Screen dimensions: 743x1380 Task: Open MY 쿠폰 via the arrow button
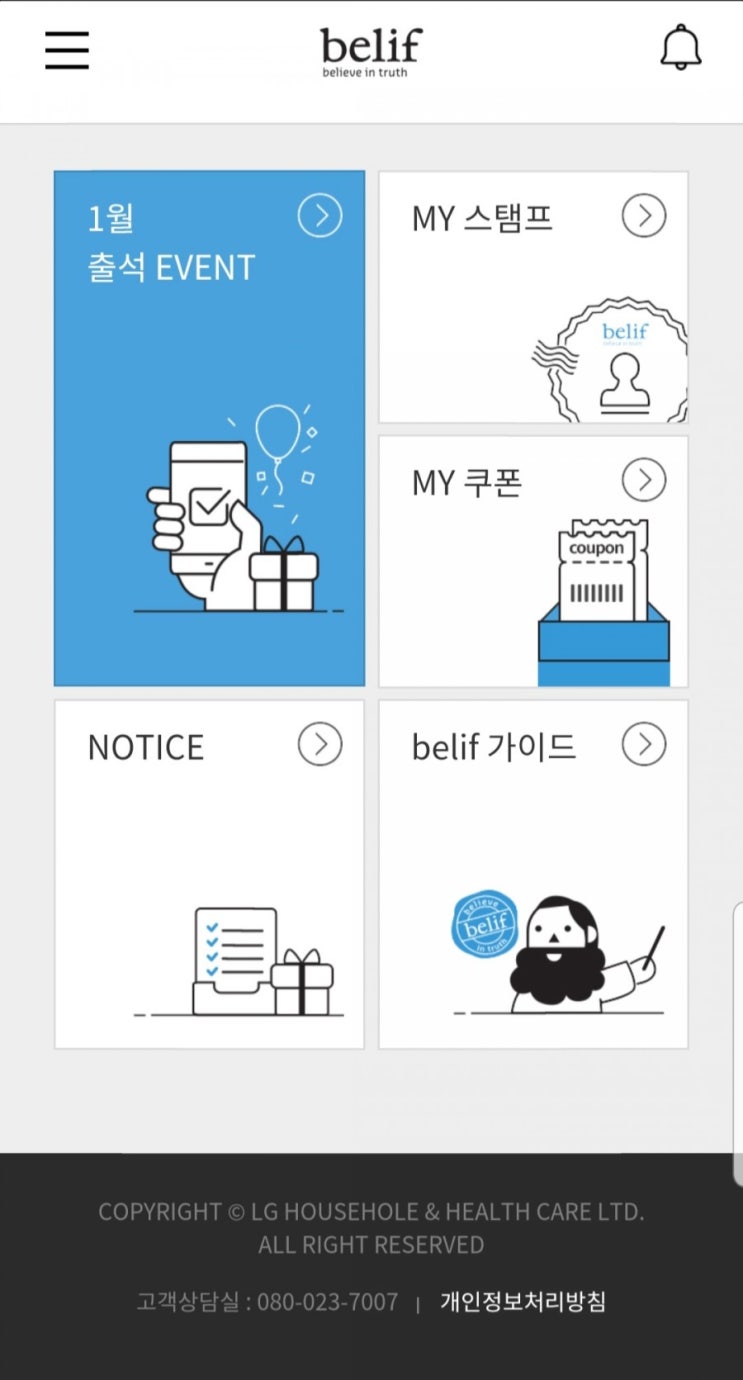[645, 479]
